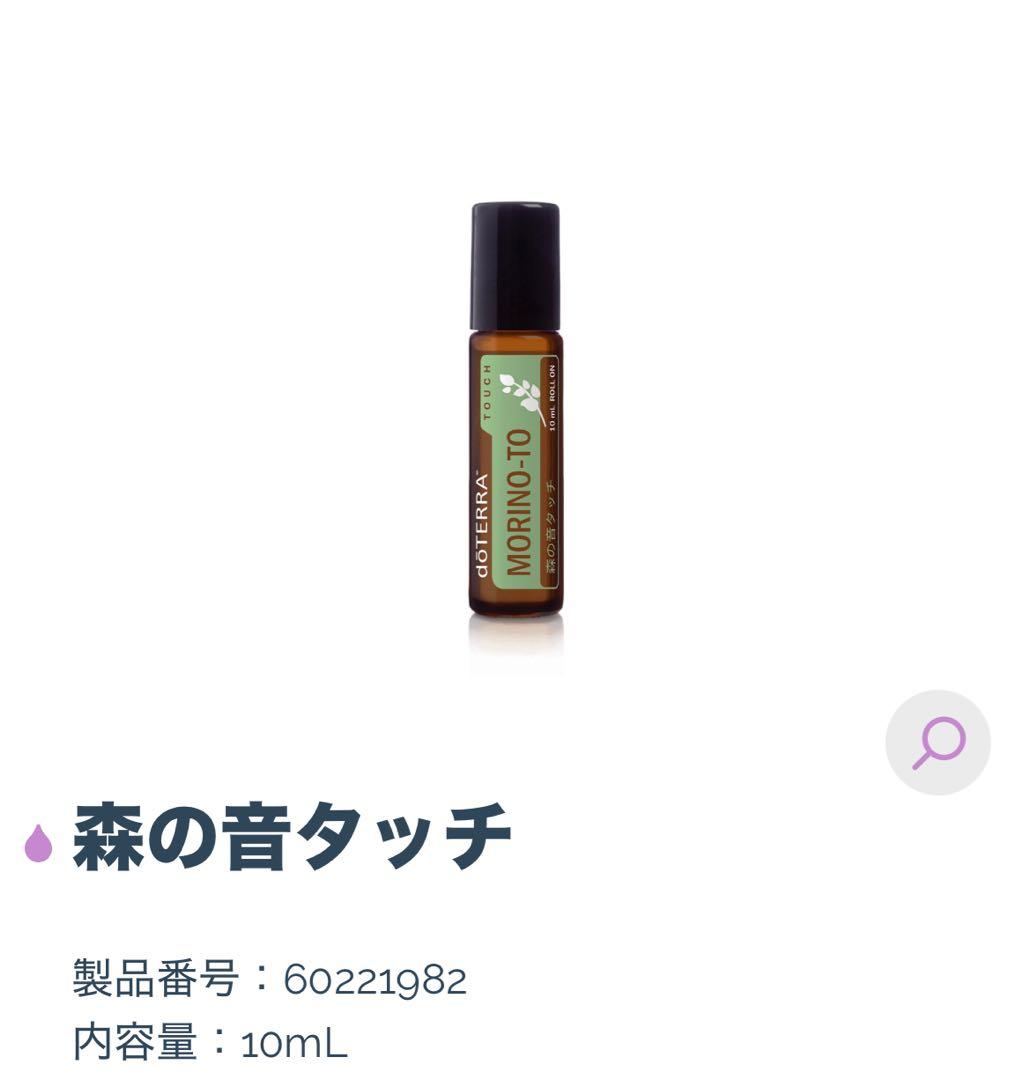Enable image enlargement with the zoom button
This screenshot has width=1031, height=1080.
(937, 741)
